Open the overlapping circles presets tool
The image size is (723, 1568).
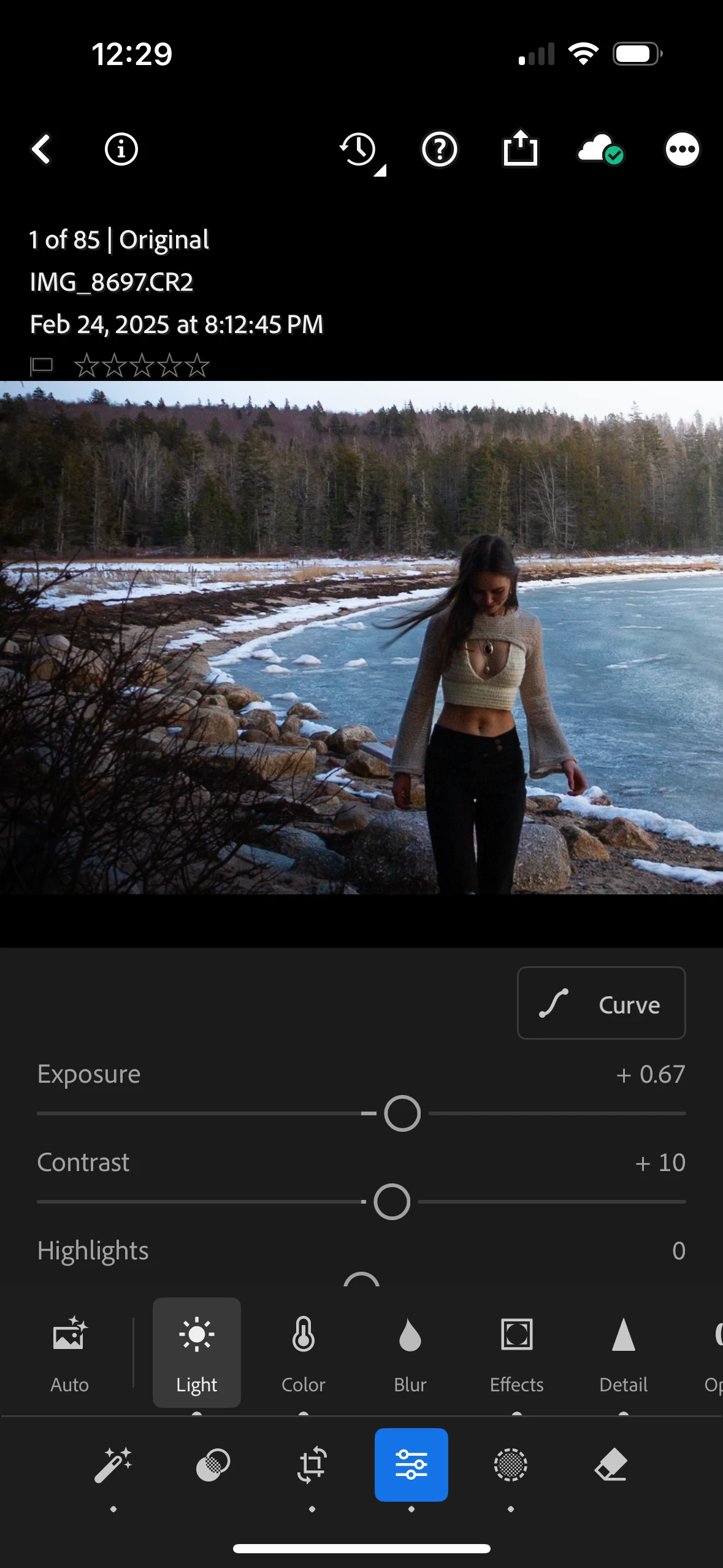point(213,1465)
